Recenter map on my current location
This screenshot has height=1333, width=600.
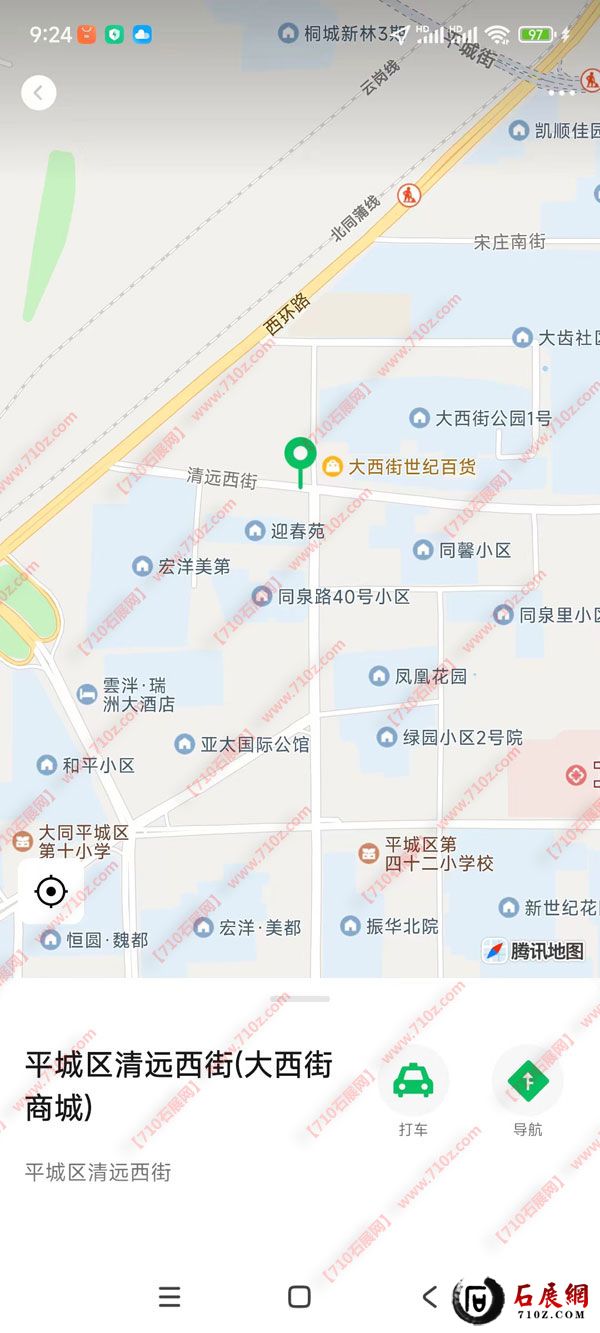50,891
